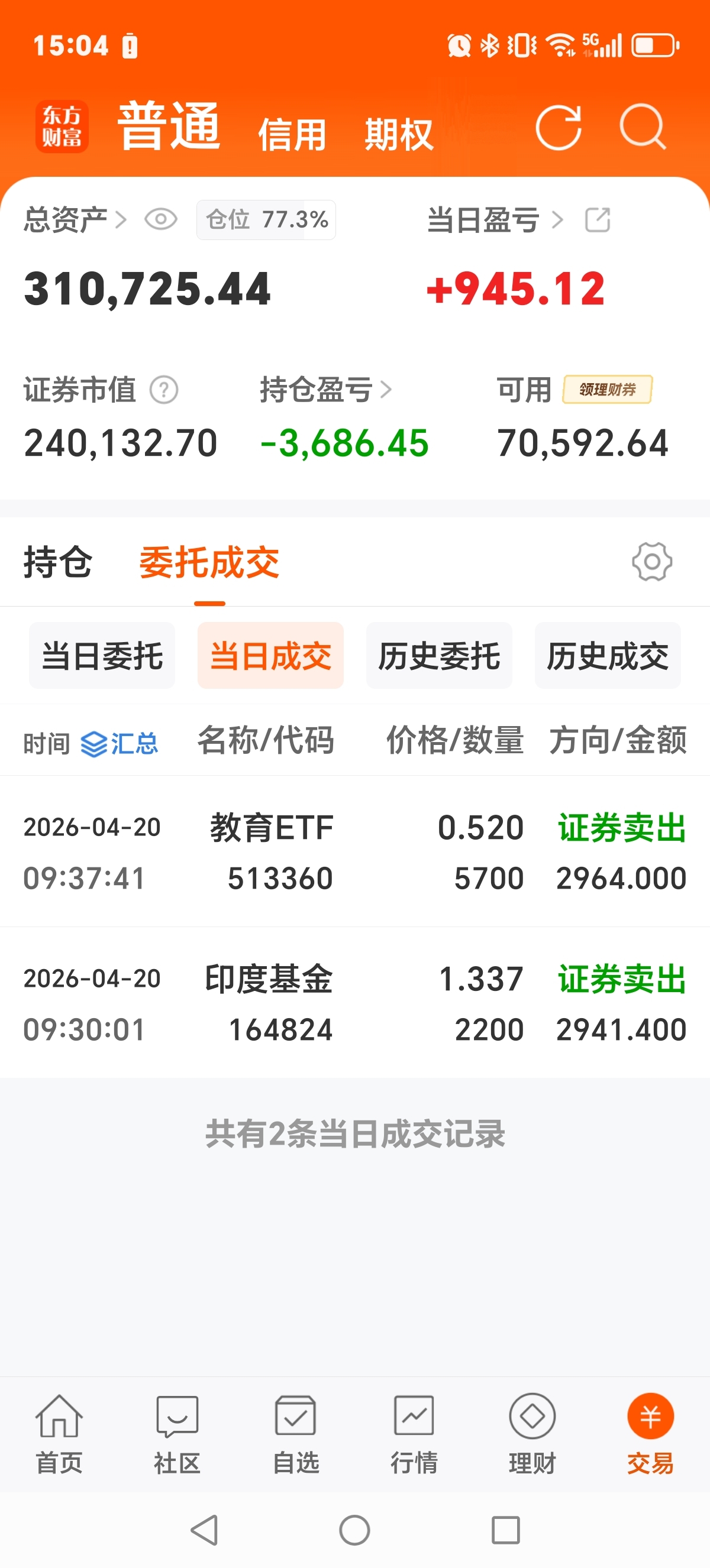Image resolution: width=710 pixels, height=1568 pixels.
Task: Select the 当日委托 chip
Action: click(x=102, y=656)
